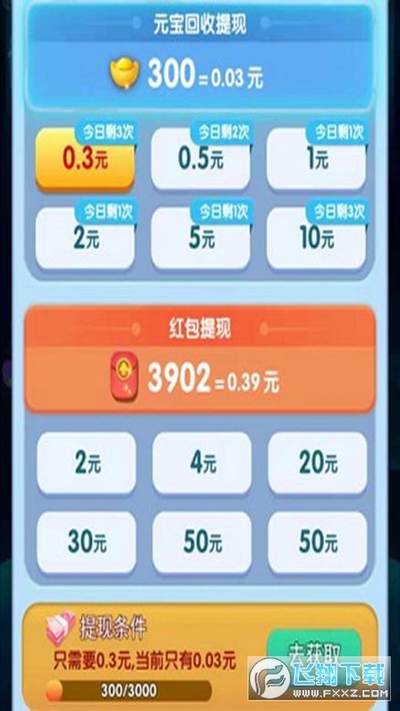The height and width of the screenshot is (711, 400).
Task: Choose the 30元 red packet withdrawal
Action: [86, 543]
